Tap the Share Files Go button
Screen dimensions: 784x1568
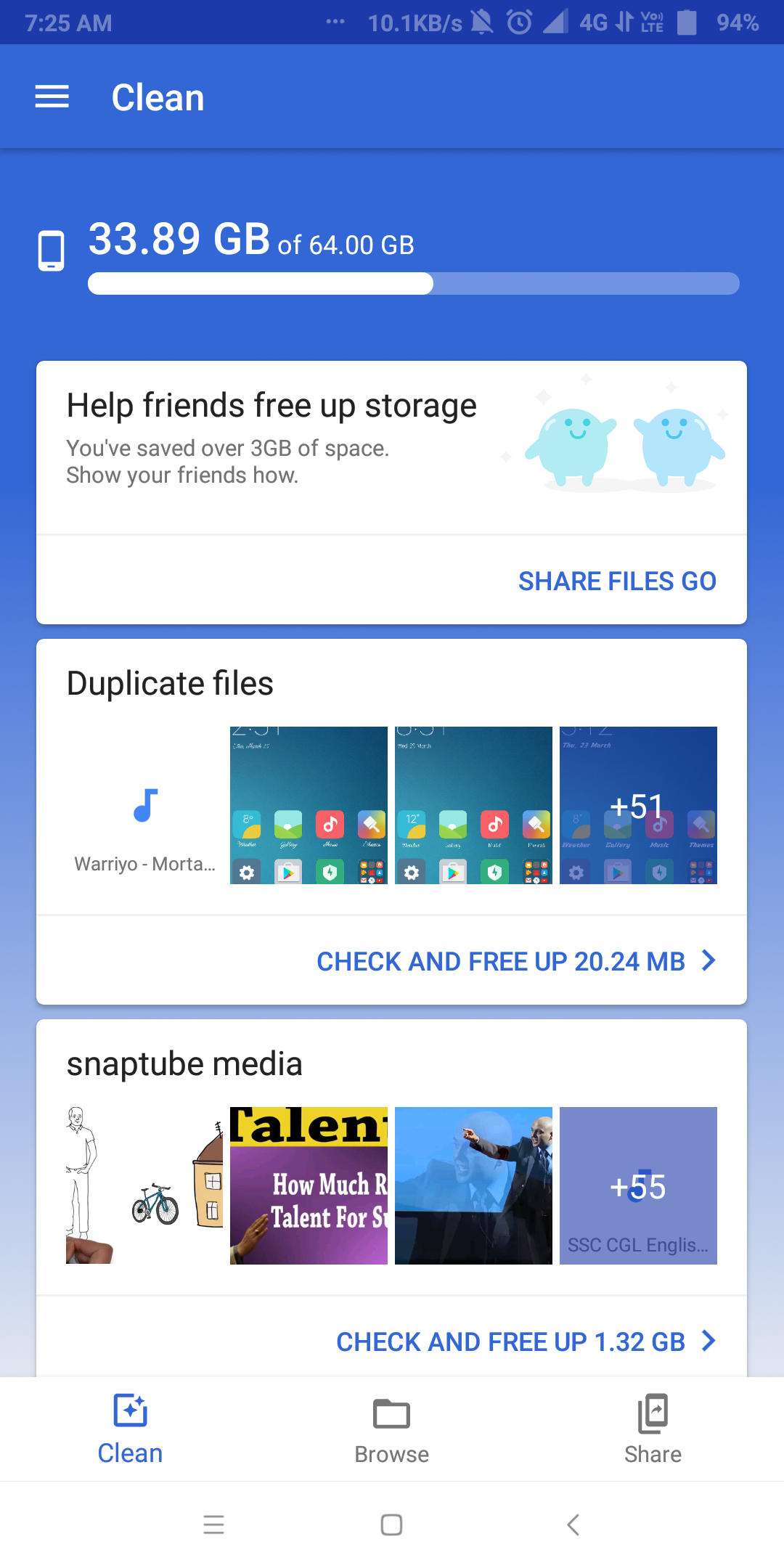pyautogui.click(x=616, y=581)
